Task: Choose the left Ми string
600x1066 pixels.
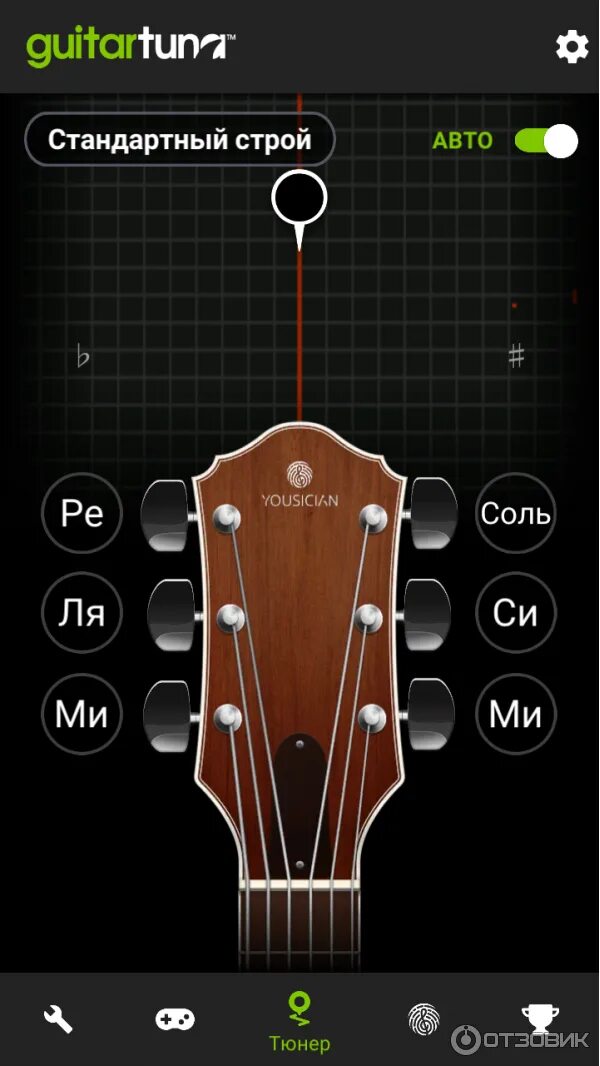Action: [x=82, y=714]
